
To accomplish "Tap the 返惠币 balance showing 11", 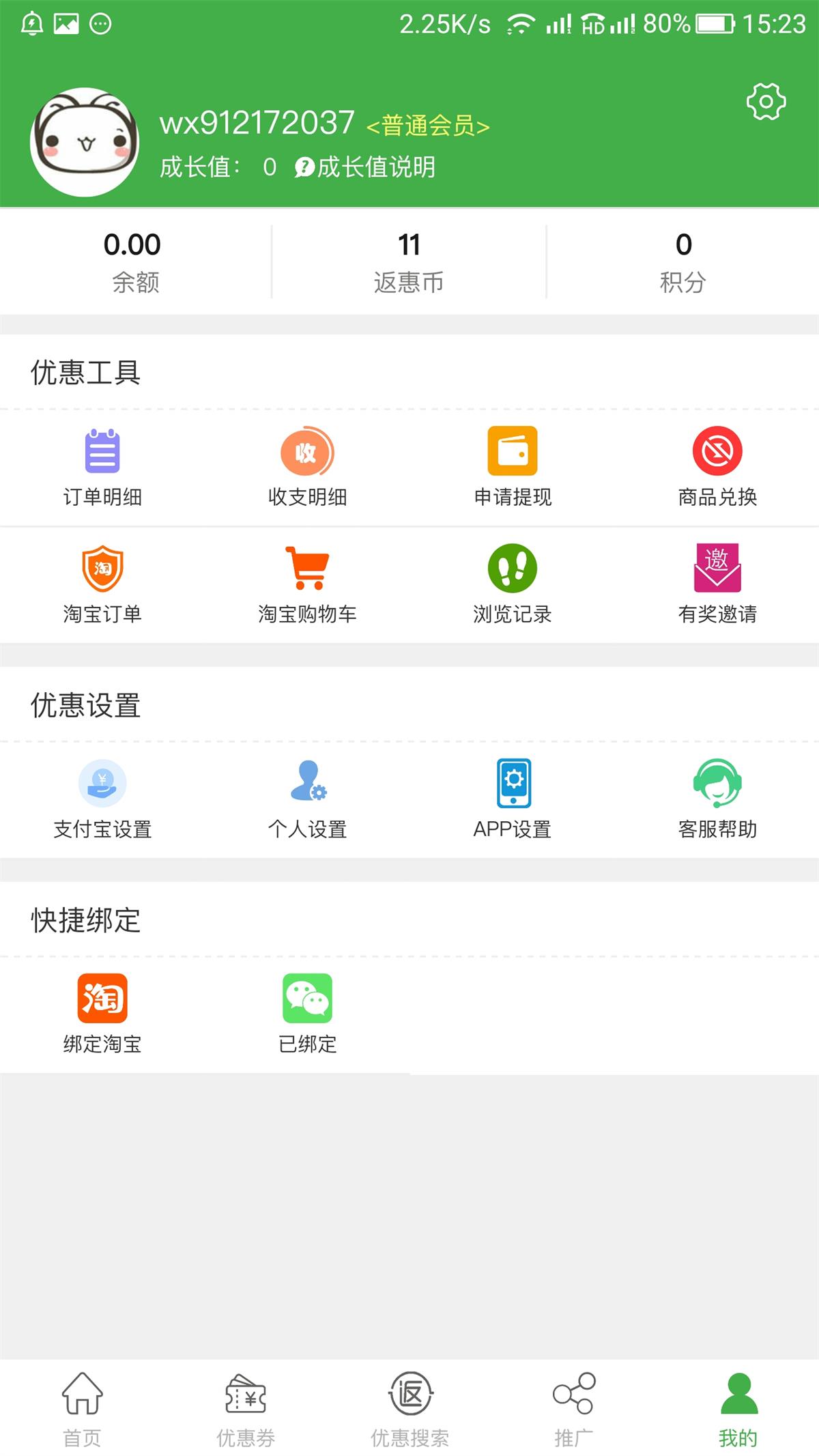I will point(409,259).
